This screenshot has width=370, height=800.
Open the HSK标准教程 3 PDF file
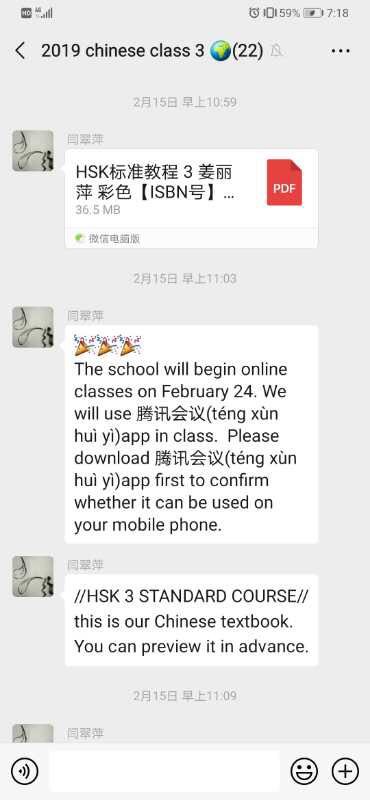(x=191, y=199)
